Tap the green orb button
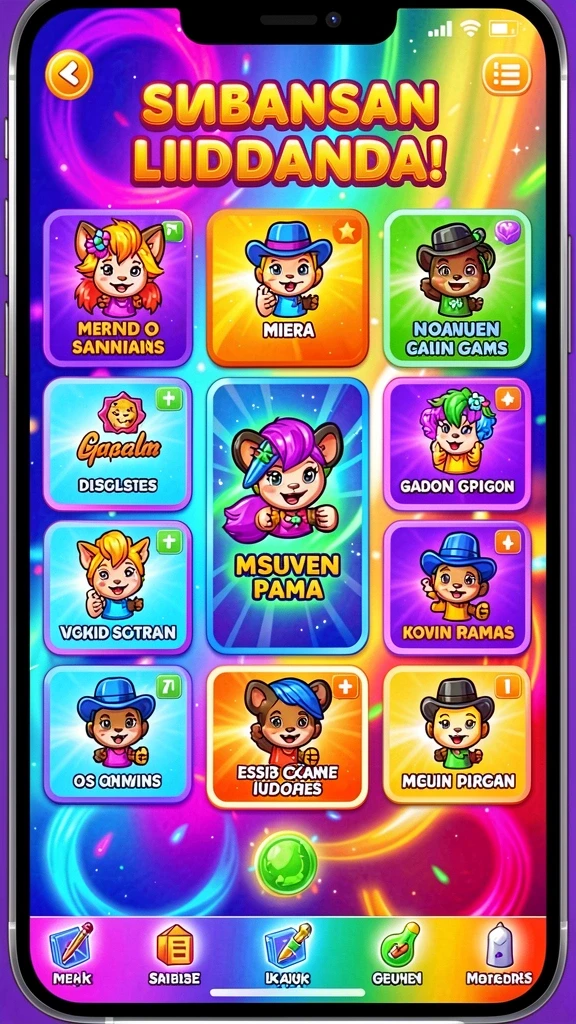Screen dimensions: 576x1024 286,864
